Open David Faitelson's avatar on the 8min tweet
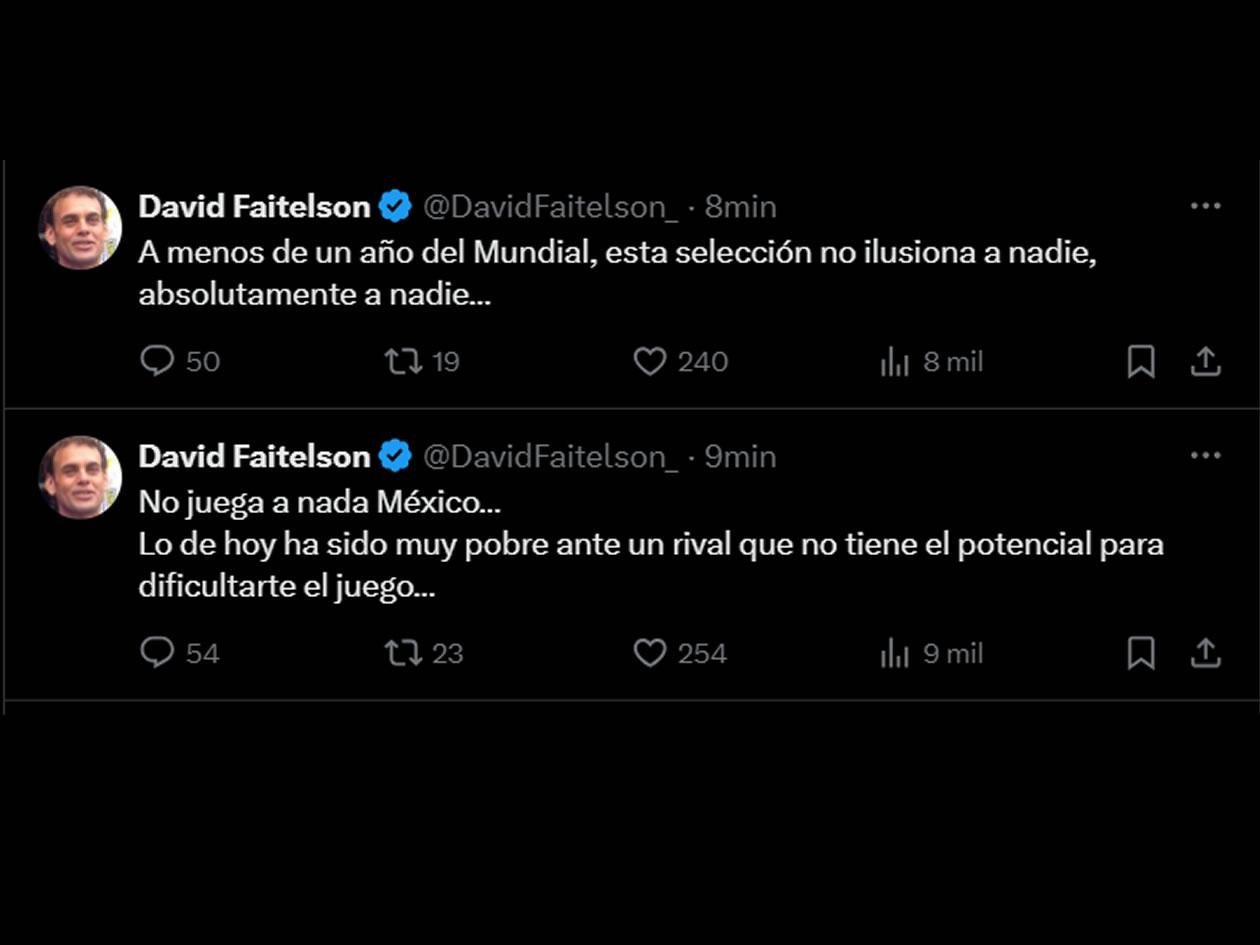Viewport: 1260px width, 945px height. tap(80, 227)
